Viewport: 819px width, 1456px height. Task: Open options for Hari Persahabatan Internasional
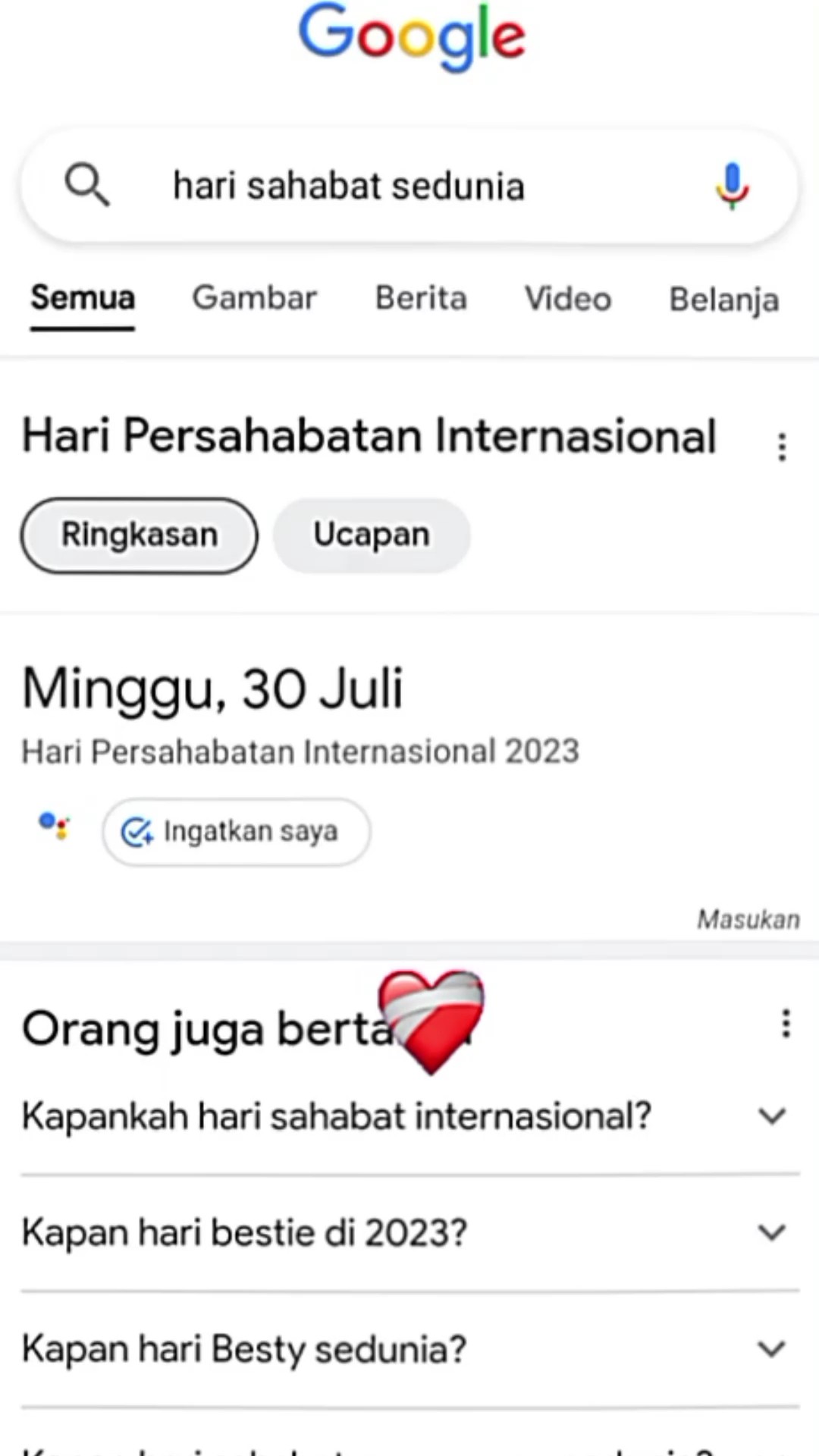click(x=782, y=447)
